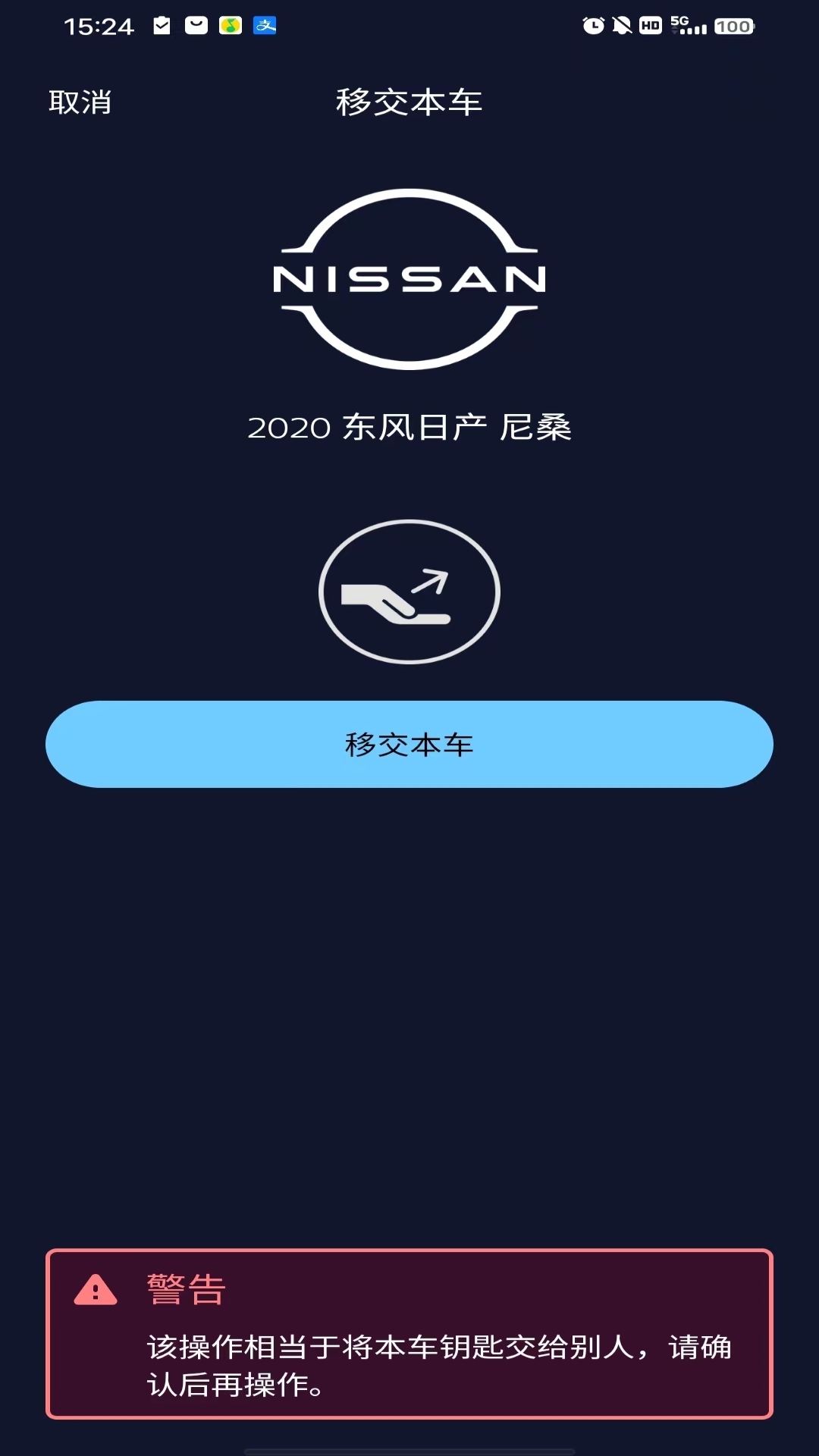Screen dimensions: 819x1456
Task: Tap the clipboard task app icon
Action: point(162,27)
